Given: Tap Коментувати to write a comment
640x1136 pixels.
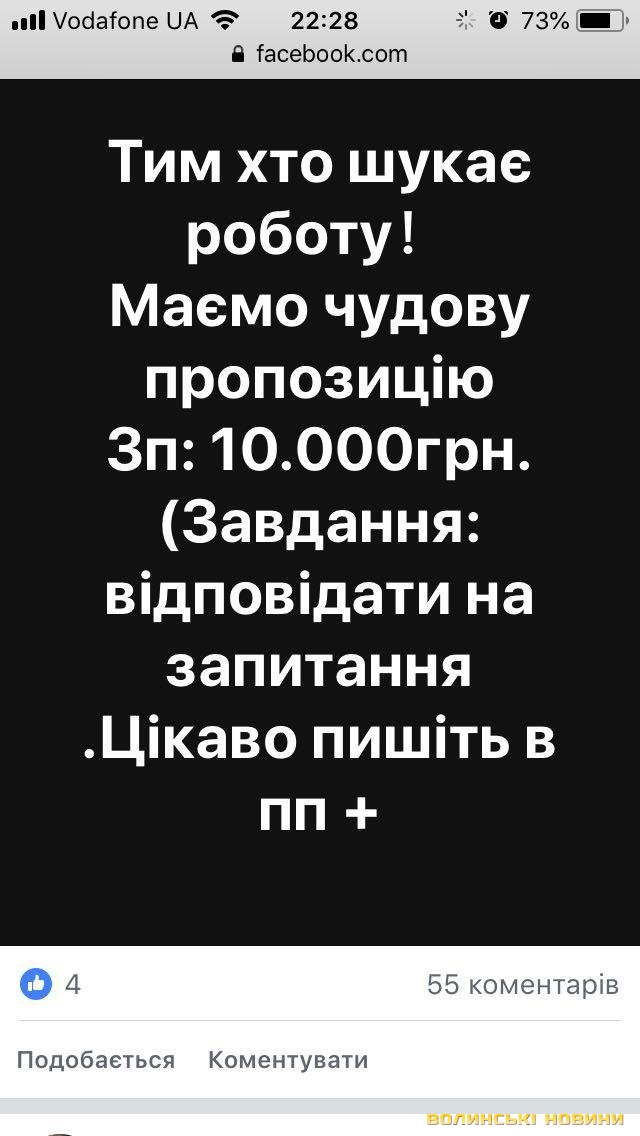Looking at the screenshot, I should point(288,1060).
